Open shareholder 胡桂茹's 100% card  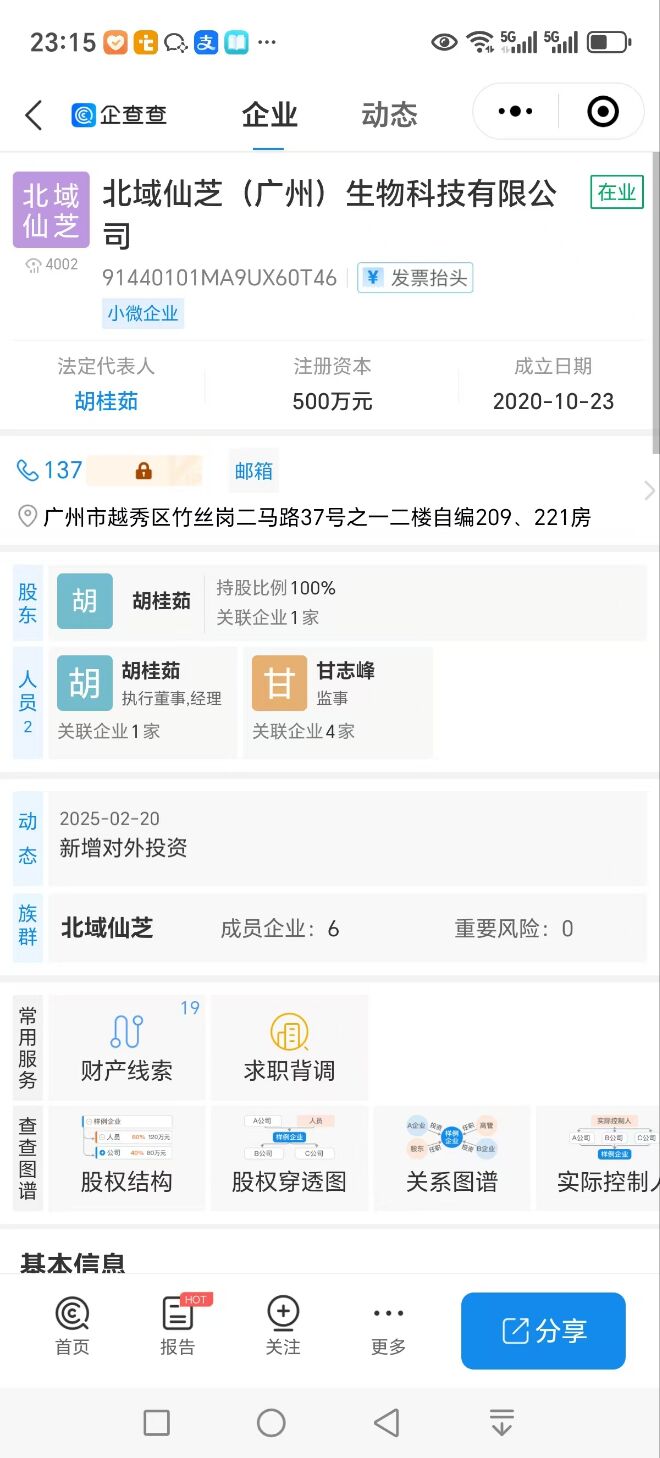pos(348,603)
